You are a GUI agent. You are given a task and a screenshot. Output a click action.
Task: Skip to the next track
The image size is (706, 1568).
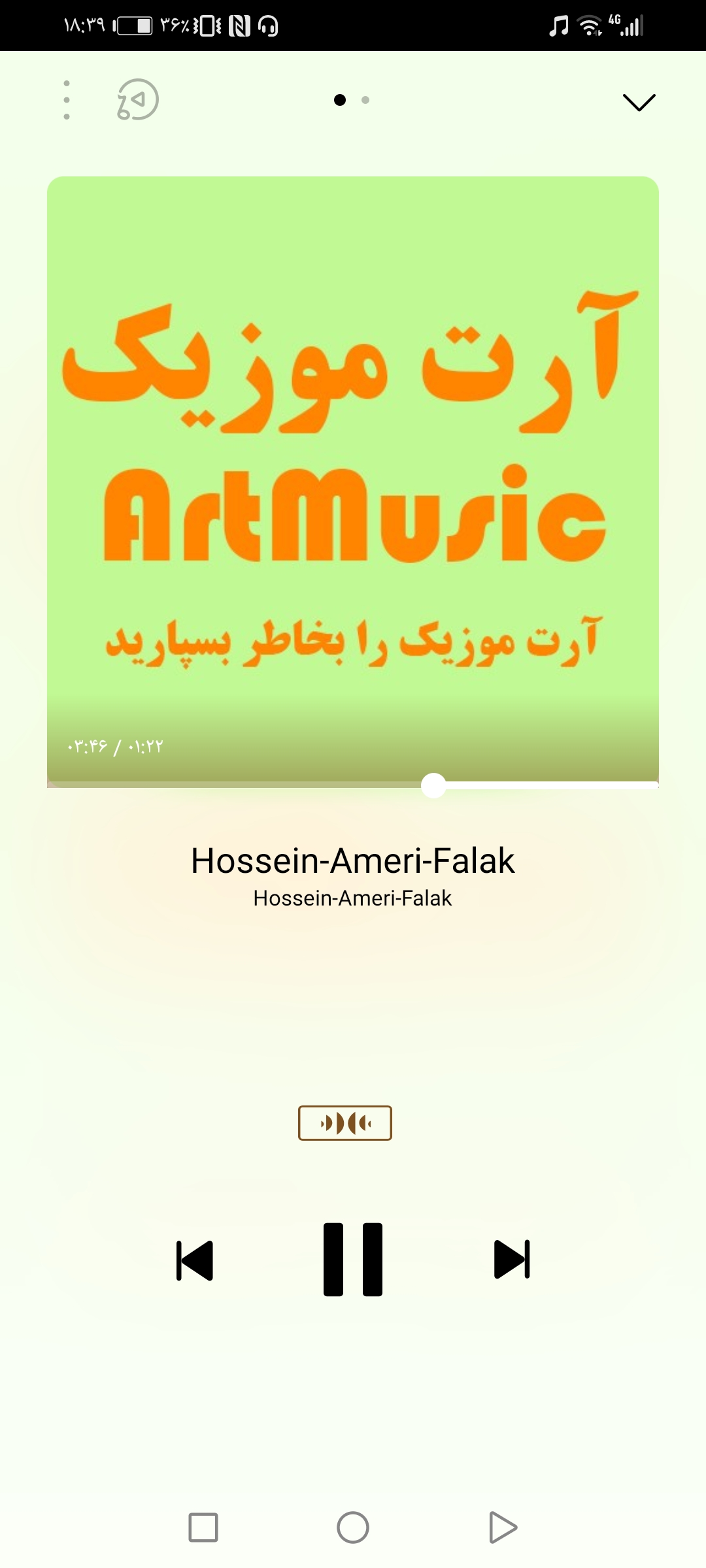[x=512, y=1259]
